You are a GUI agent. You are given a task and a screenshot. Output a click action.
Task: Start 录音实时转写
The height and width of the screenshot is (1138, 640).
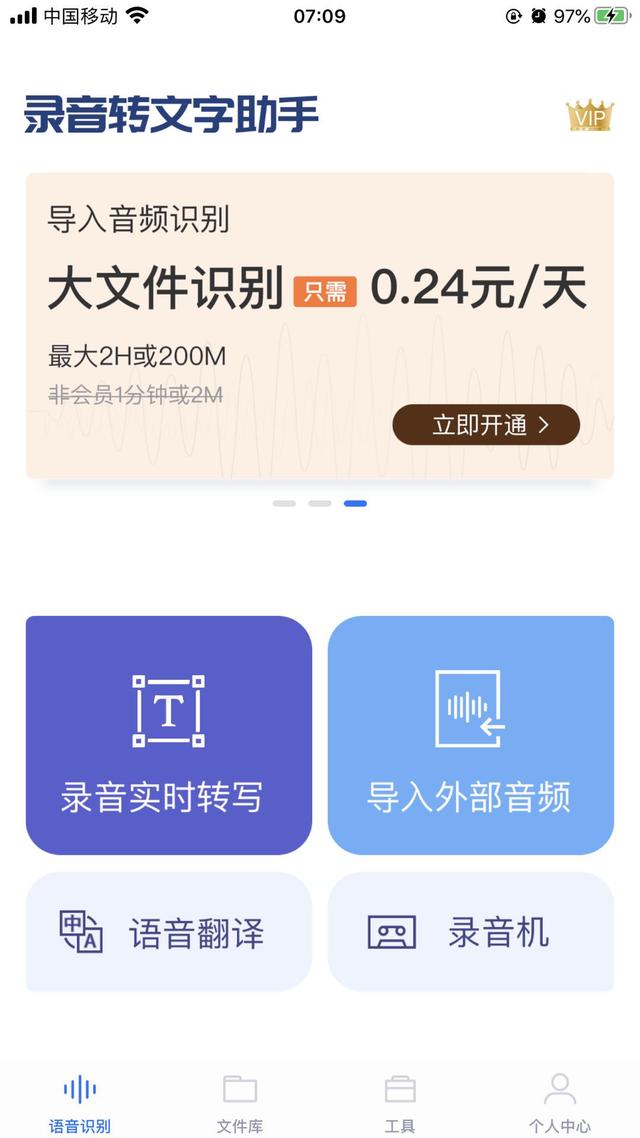tap(169, 735)
